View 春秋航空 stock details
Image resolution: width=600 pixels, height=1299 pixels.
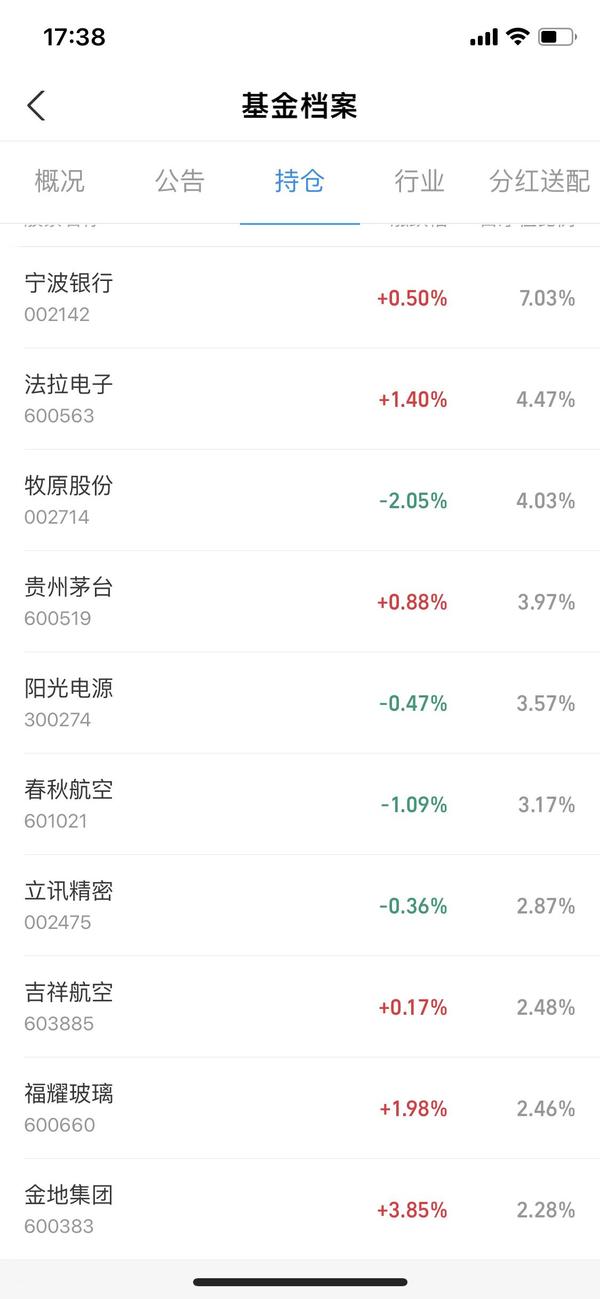[300, 804]
